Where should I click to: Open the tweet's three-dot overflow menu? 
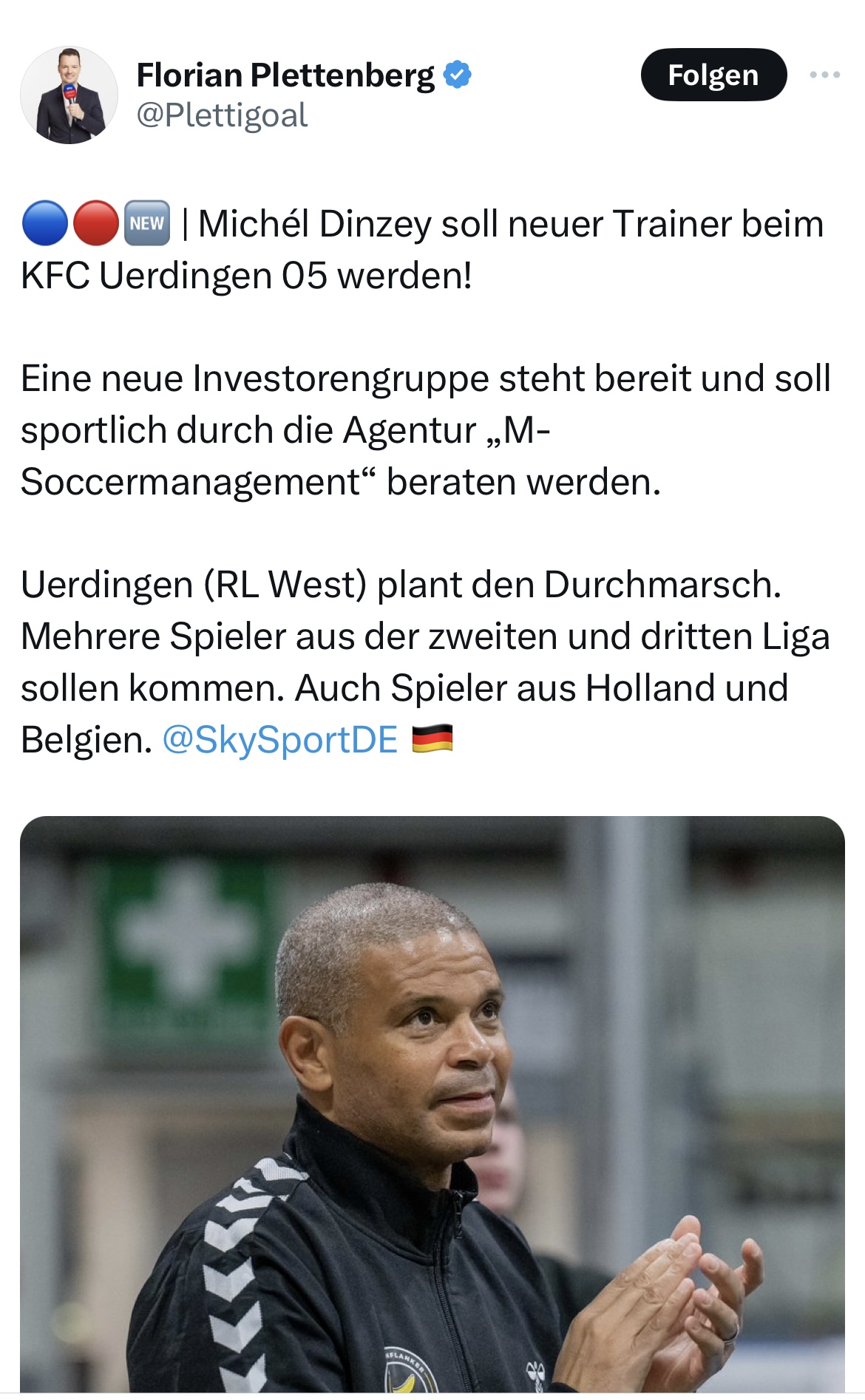tap(824, 75)
